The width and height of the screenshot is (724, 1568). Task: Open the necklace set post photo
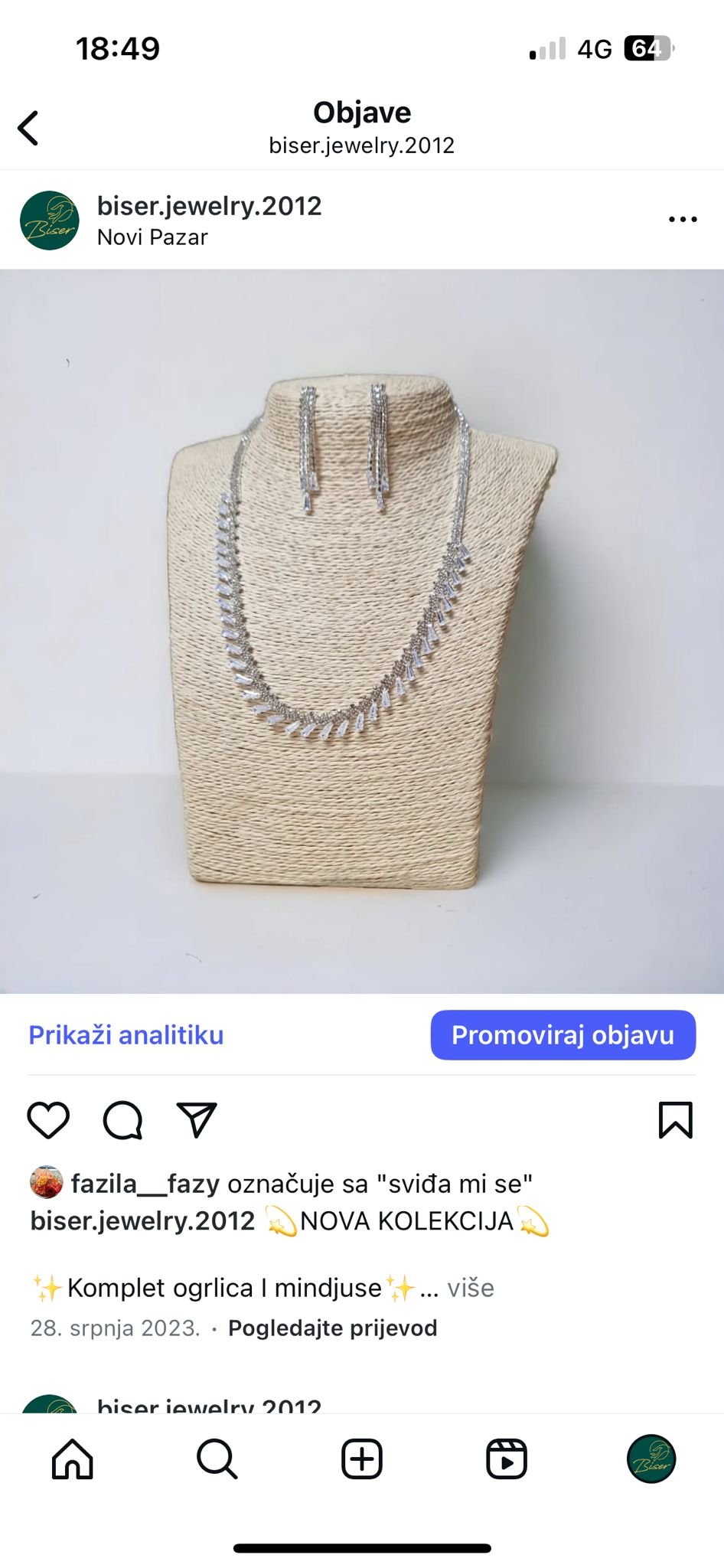[362, 631]
